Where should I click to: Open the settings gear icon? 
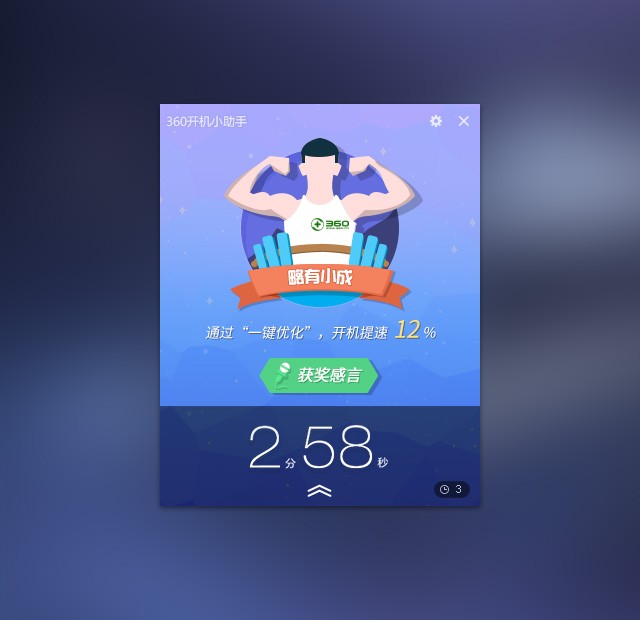tap(436, 121)
